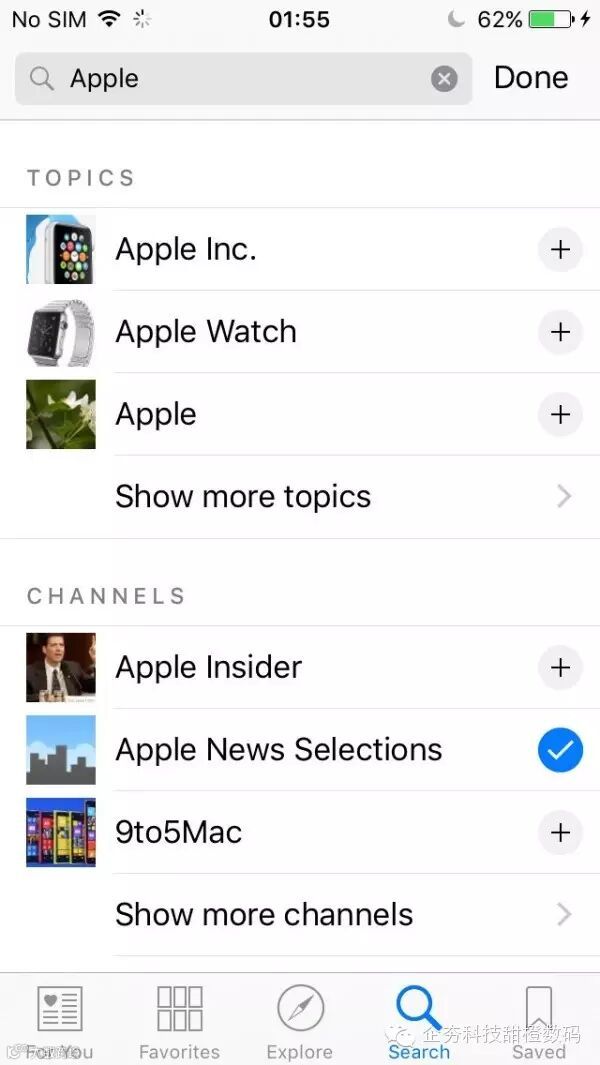Switch to the For You tab

click(x=60, y=1020)
